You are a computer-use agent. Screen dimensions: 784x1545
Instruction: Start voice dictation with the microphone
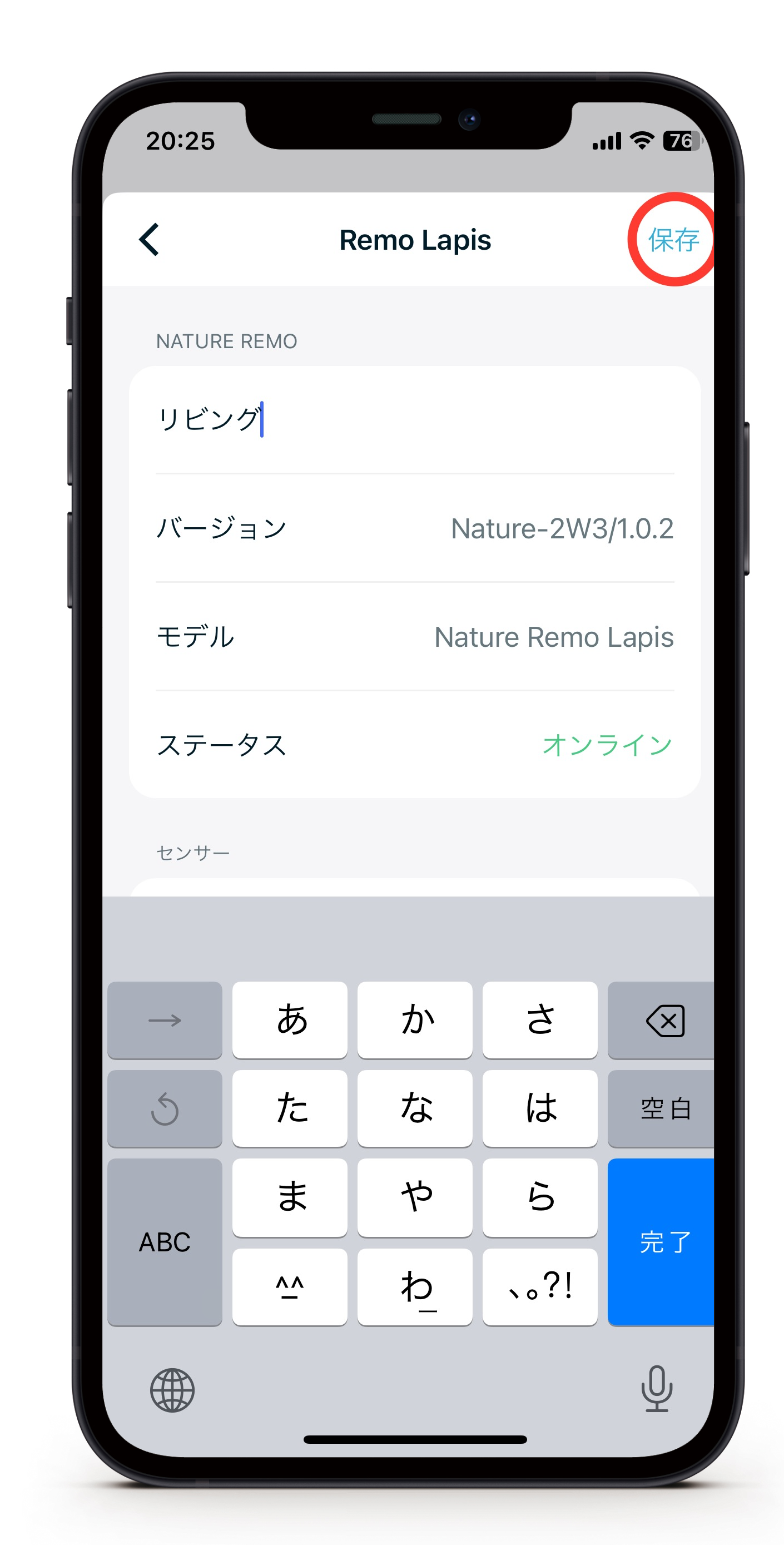tap(656, 1389)
